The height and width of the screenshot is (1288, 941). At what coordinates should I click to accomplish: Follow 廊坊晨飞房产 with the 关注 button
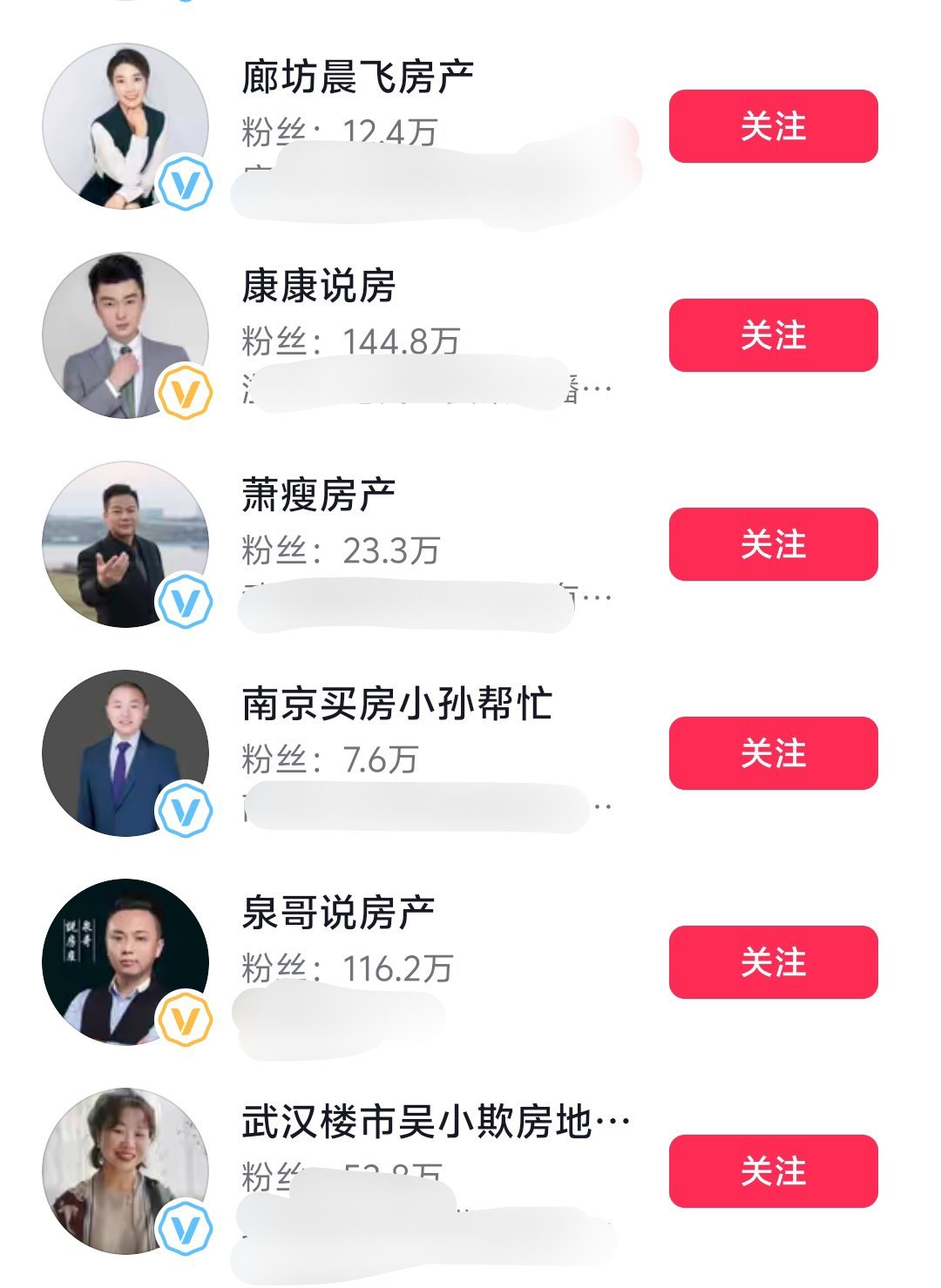coord(773,126)
